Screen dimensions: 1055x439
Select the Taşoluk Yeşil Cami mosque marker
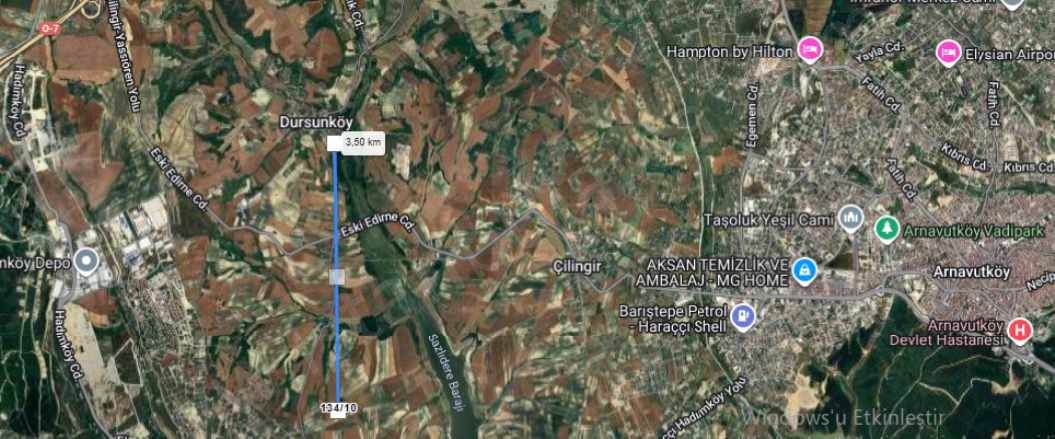[x=850, y=219]
